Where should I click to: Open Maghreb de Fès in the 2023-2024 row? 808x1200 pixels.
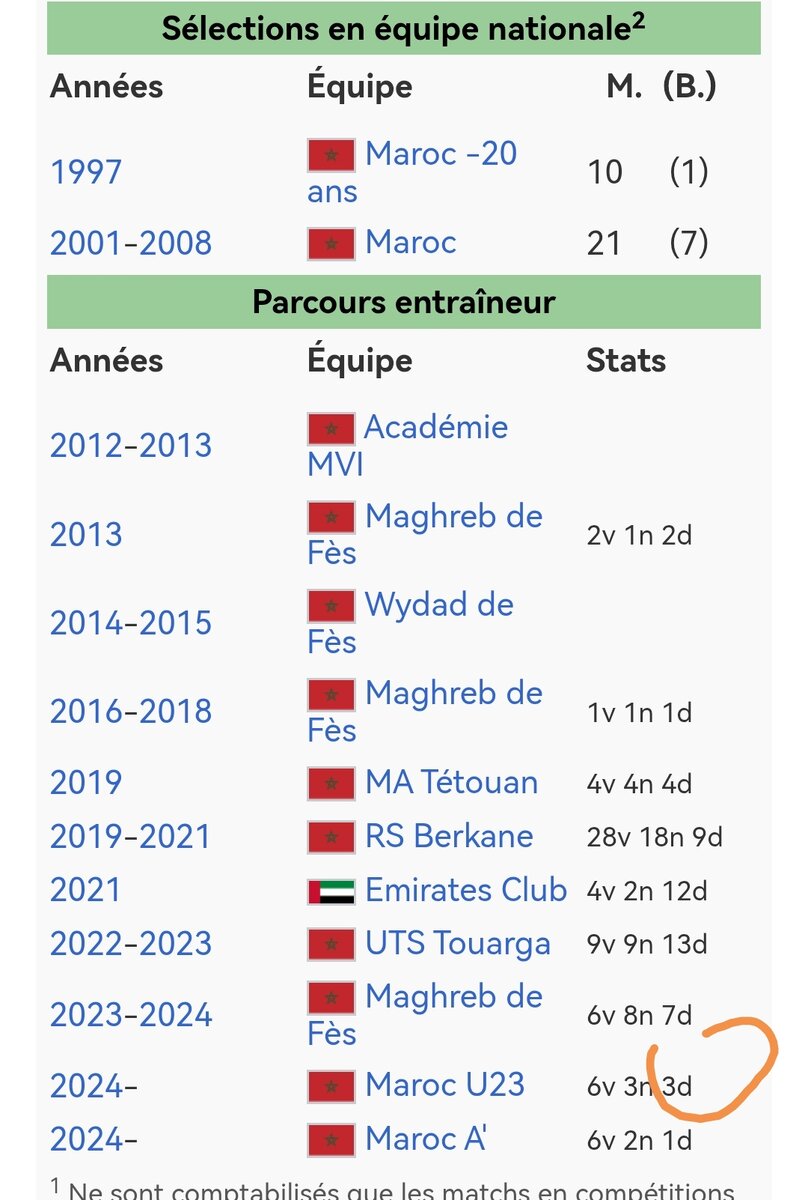click(x=453, y=997)
